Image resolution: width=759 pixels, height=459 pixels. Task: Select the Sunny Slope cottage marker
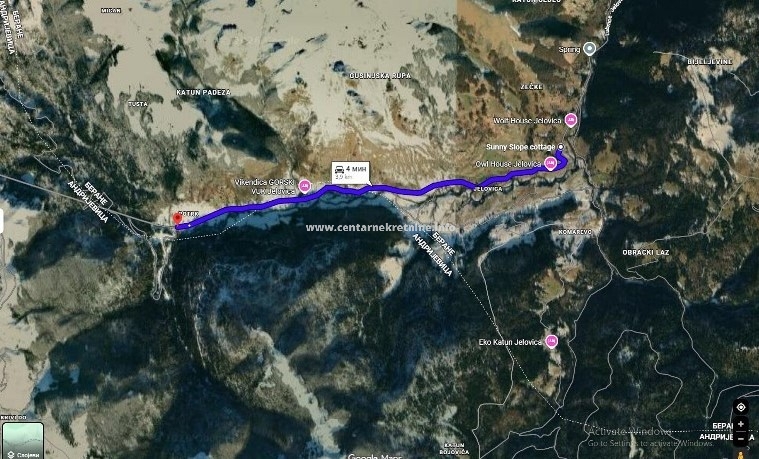[x=560, y=147]
